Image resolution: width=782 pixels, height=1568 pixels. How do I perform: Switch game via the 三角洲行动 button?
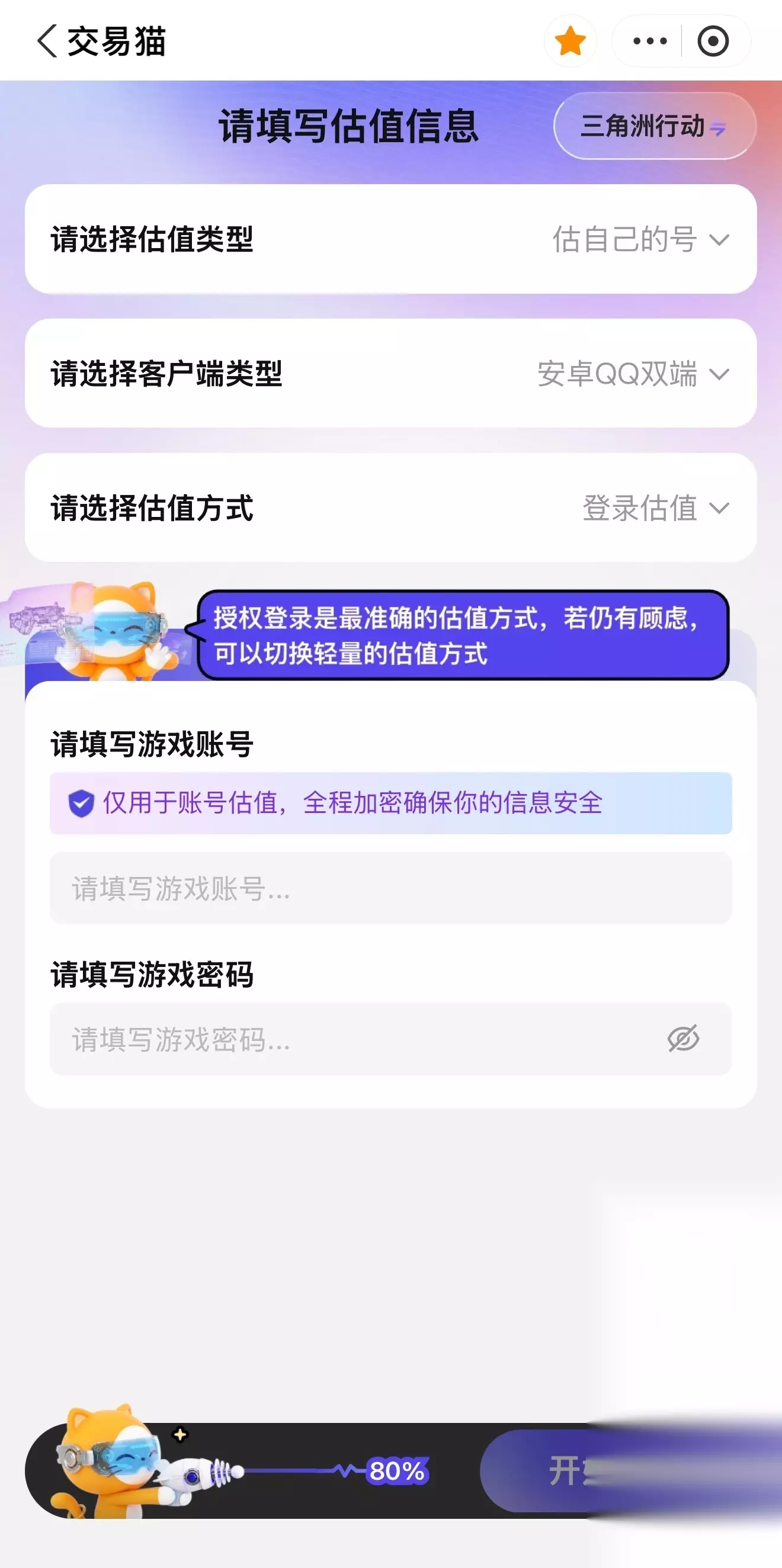(x=655, y=126)
